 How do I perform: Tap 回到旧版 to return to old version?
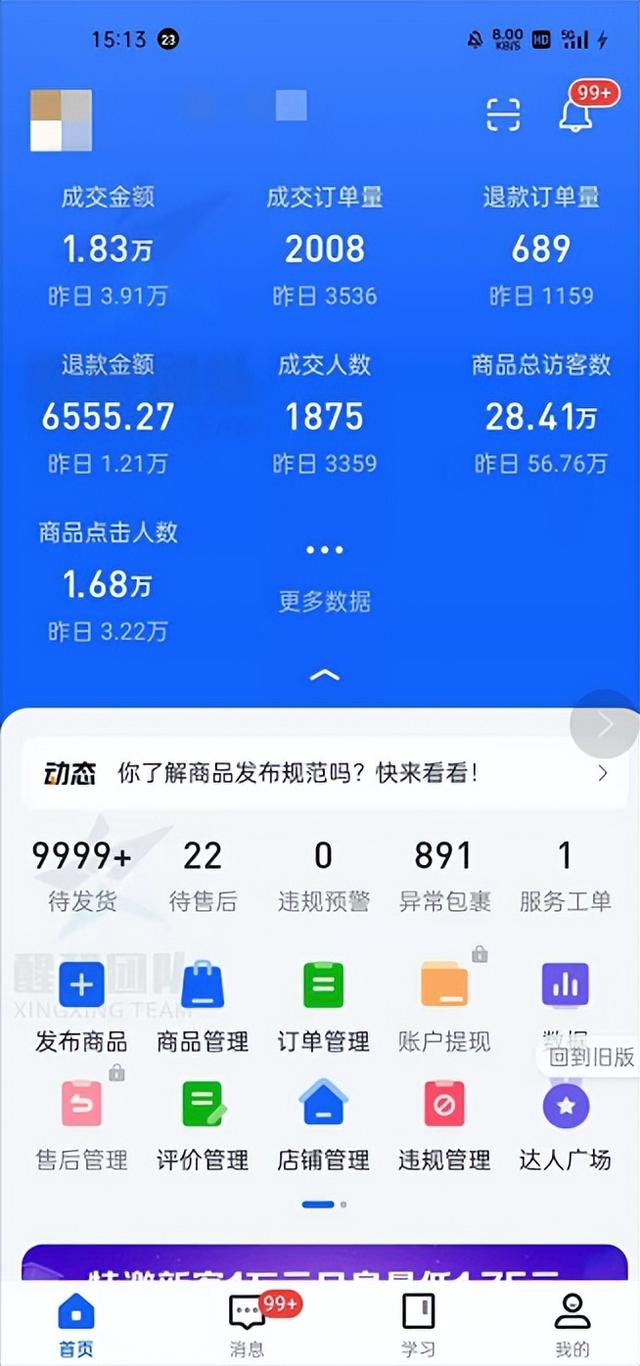click(x=591, y=1056)
